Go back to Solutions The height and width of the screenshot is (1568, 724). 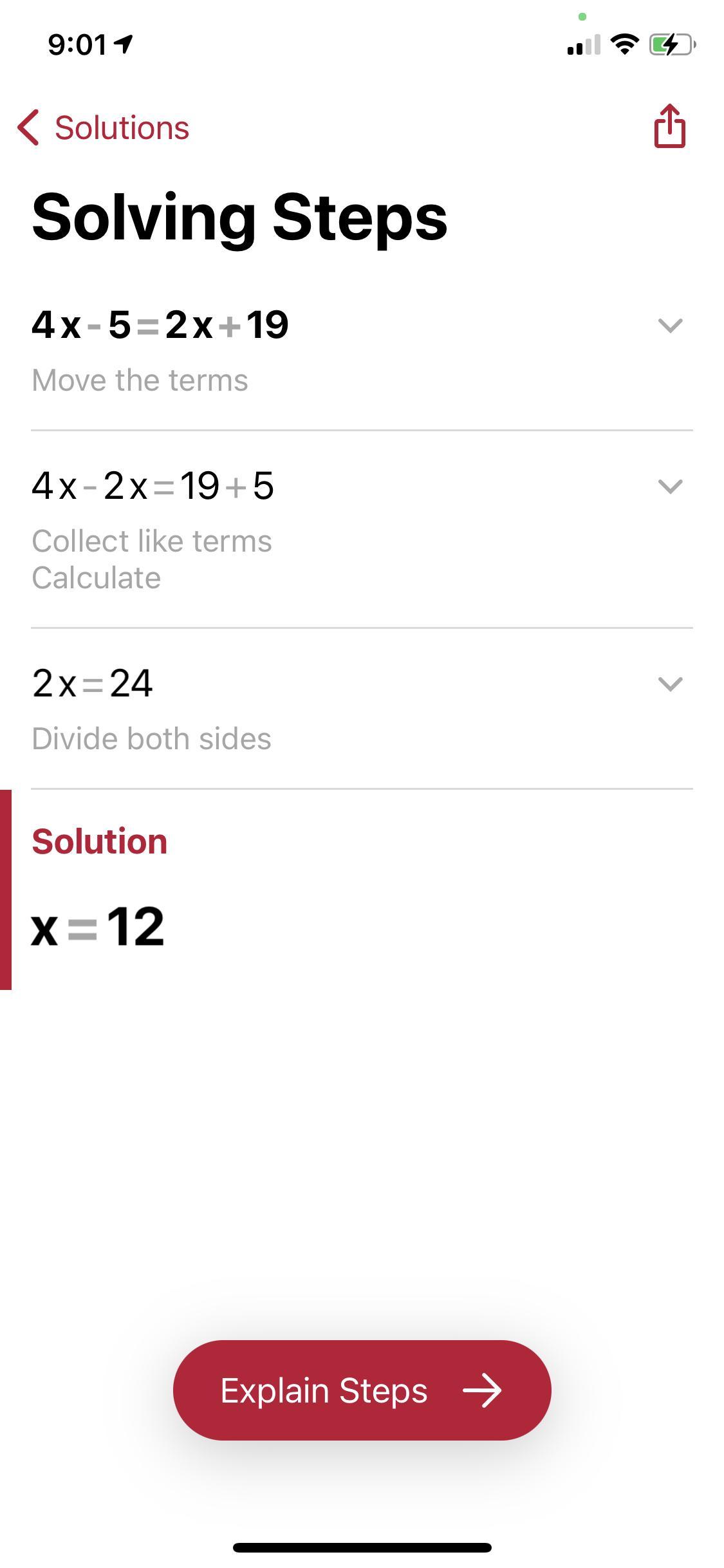coord(103,127)
